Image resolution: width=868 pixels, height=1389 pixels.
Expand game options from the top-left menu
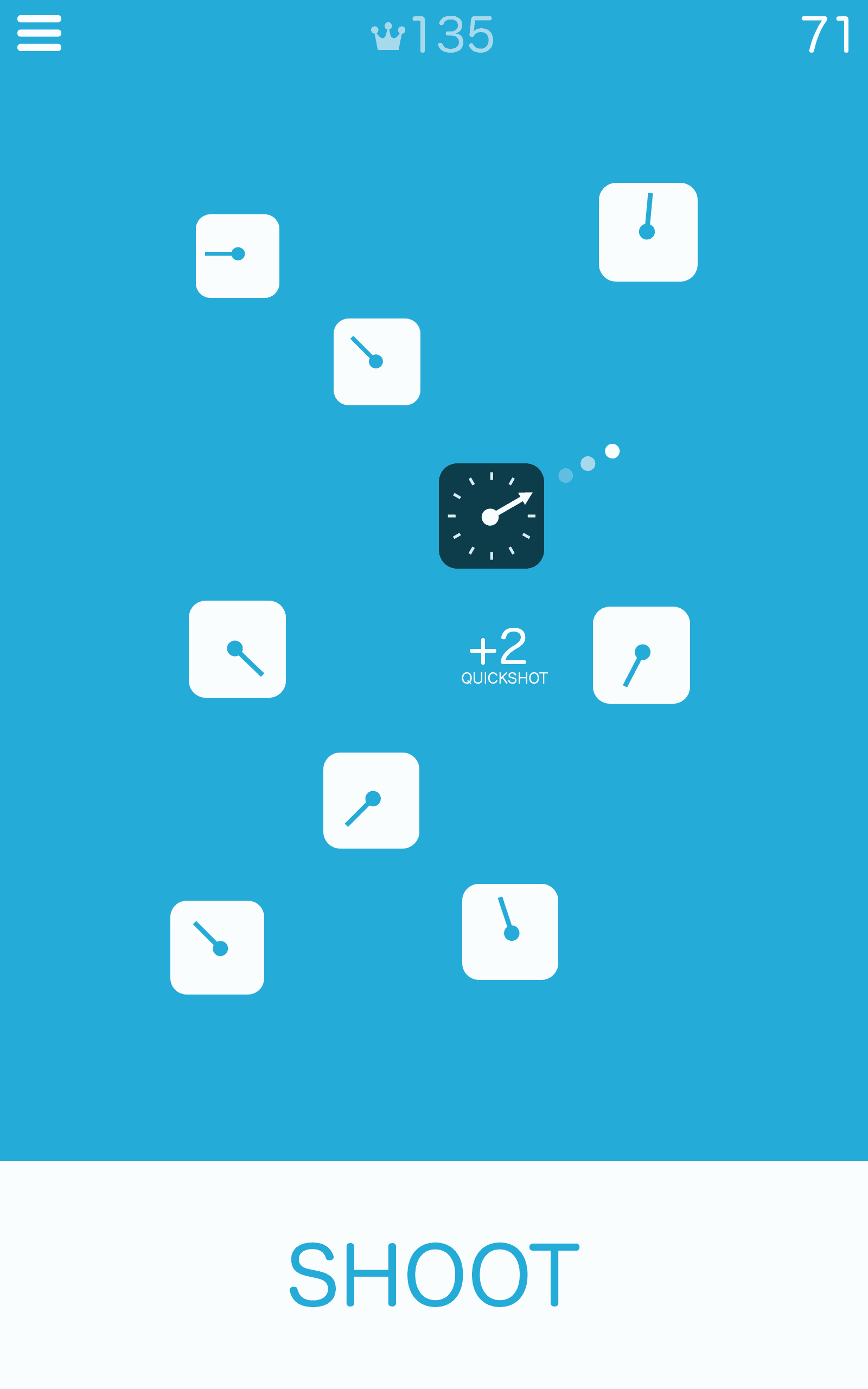coord(39,33)
